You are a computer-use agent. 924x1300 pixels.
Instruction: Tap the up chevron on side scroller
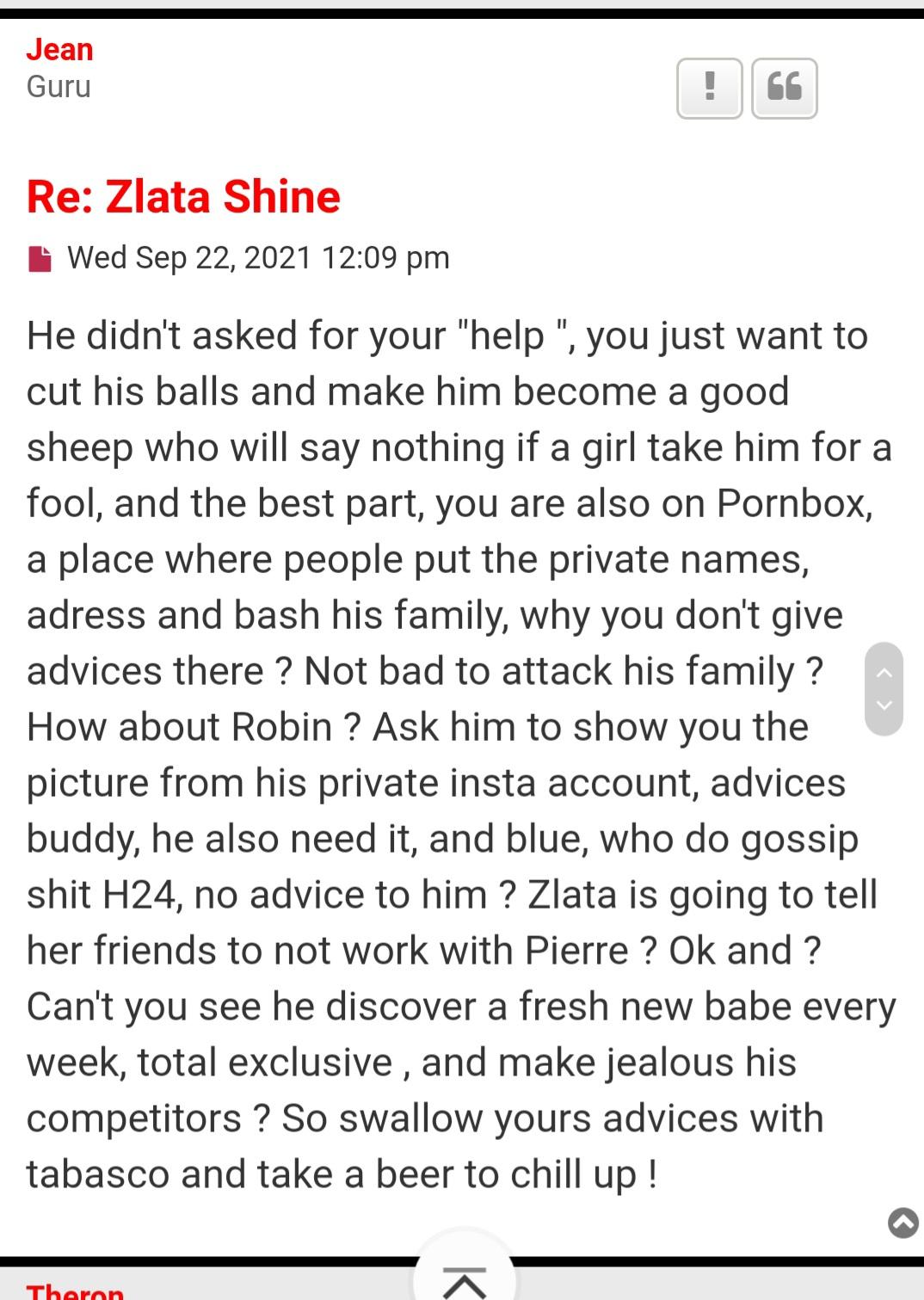pyautogui.click(x=884, y=672)
